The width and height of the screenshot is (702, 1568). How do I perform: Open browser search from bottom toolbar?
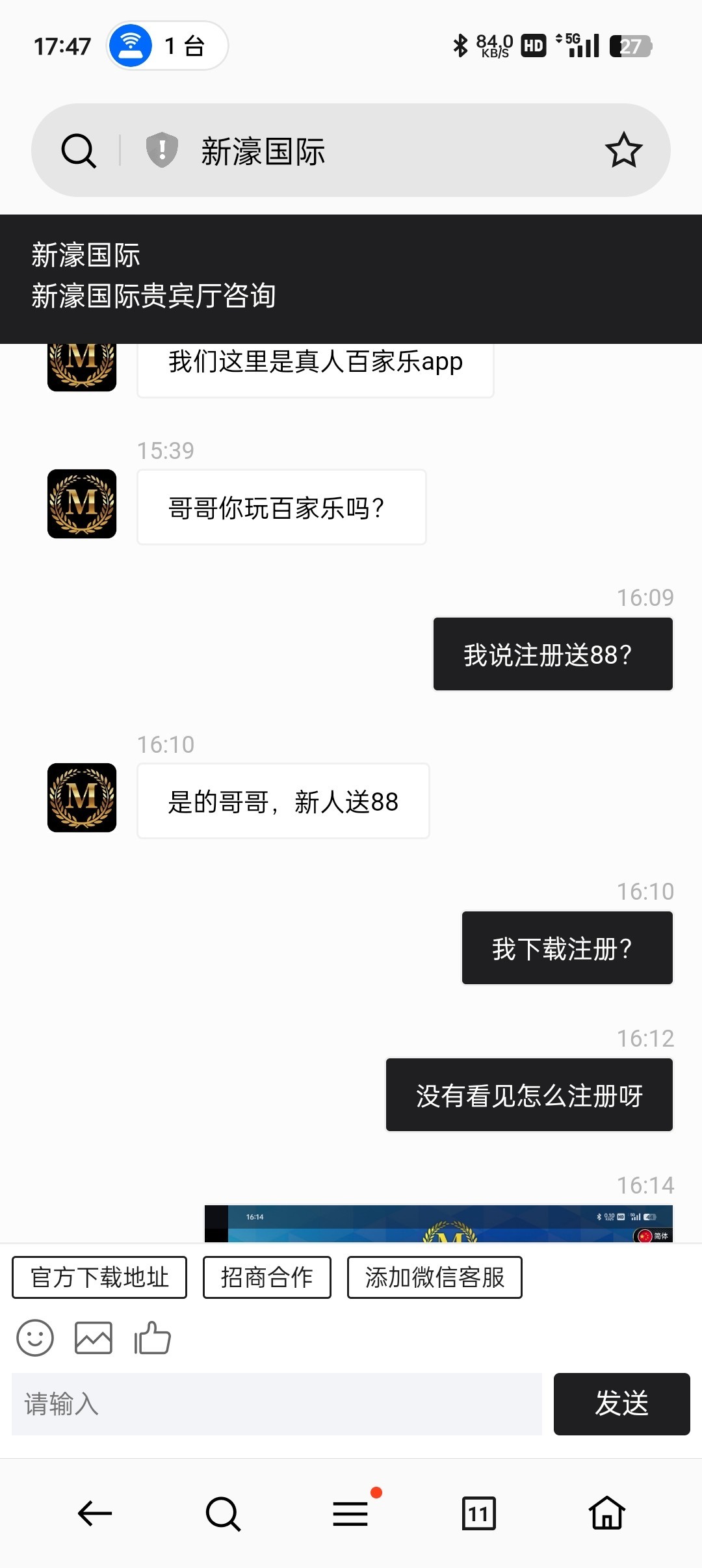coord(223,1513)
